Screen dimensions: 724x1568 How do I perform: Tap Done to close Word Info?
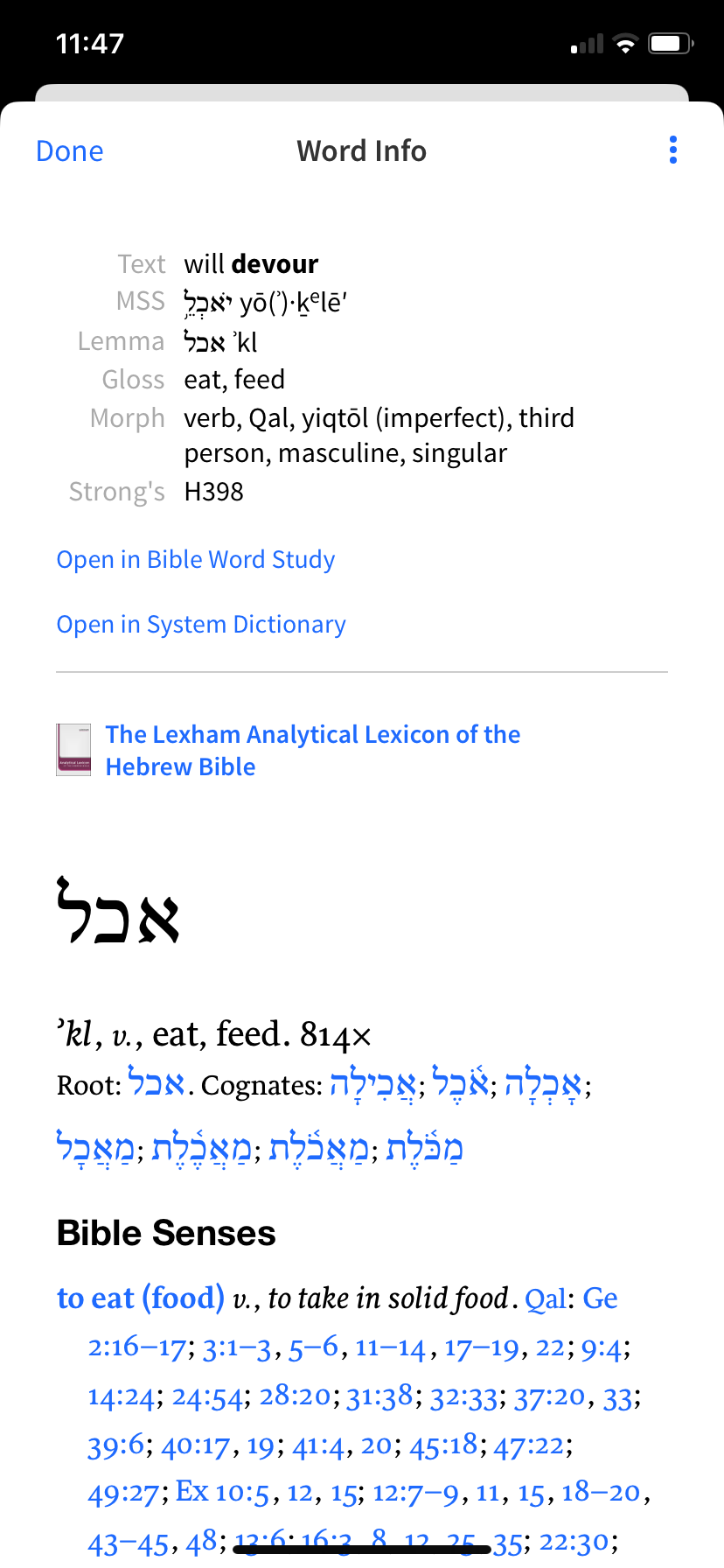pos(70,151)
